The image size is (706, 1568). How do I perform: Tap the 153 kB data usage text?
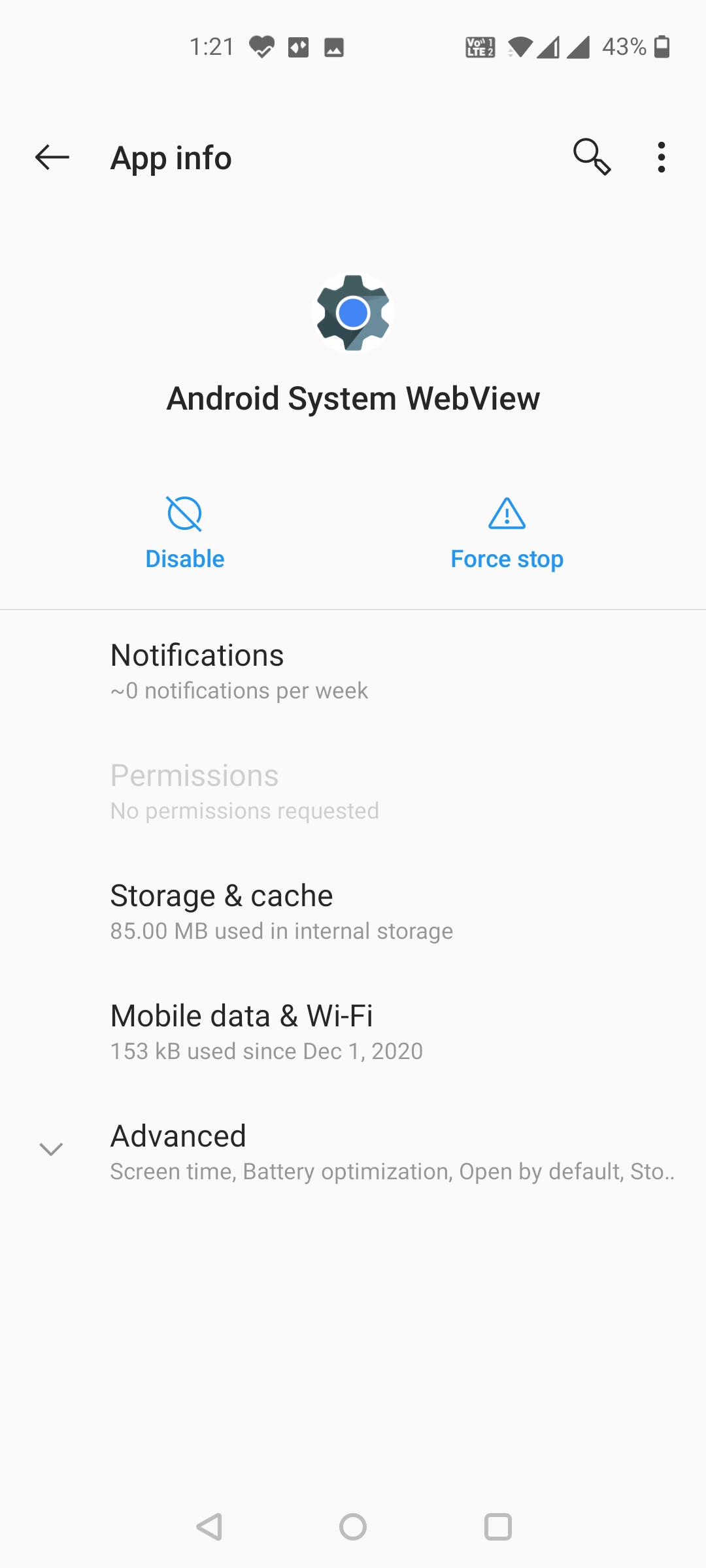coord(266,1051)
